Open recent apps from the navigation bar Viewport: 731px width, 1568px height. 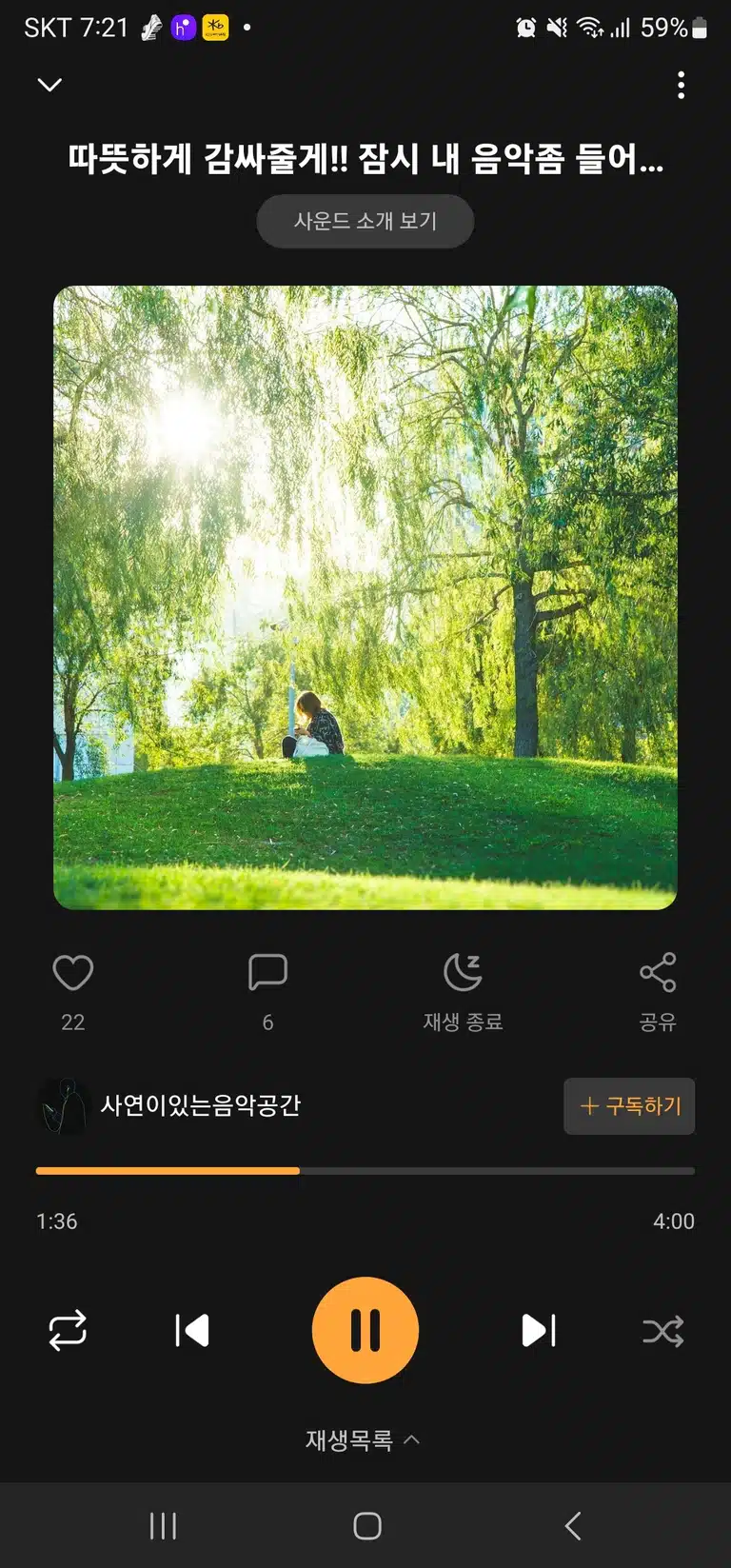(x=163, y=1526)
